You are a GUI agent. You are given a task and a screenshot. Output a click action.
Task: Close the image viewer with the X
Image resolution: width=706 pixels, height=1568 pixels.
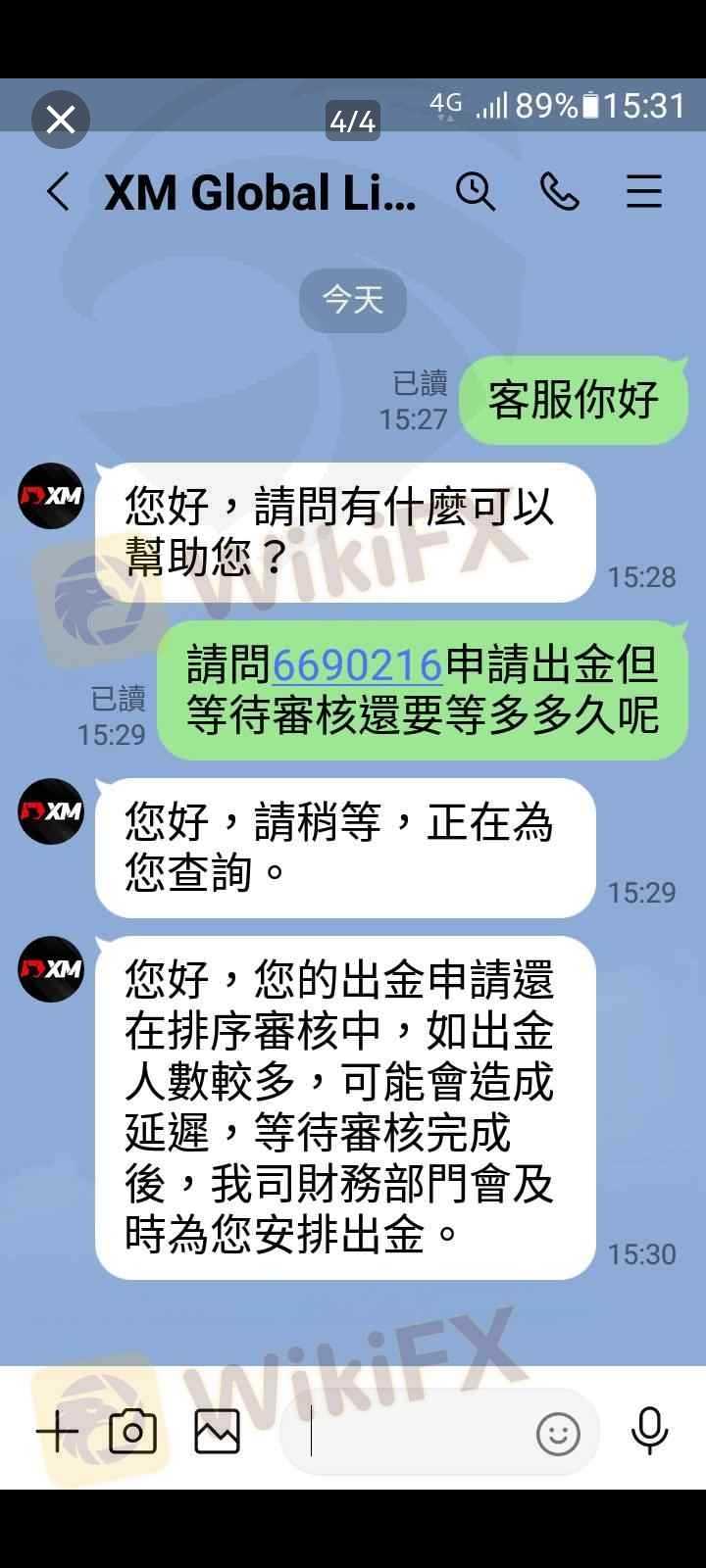tap(60, 120)
